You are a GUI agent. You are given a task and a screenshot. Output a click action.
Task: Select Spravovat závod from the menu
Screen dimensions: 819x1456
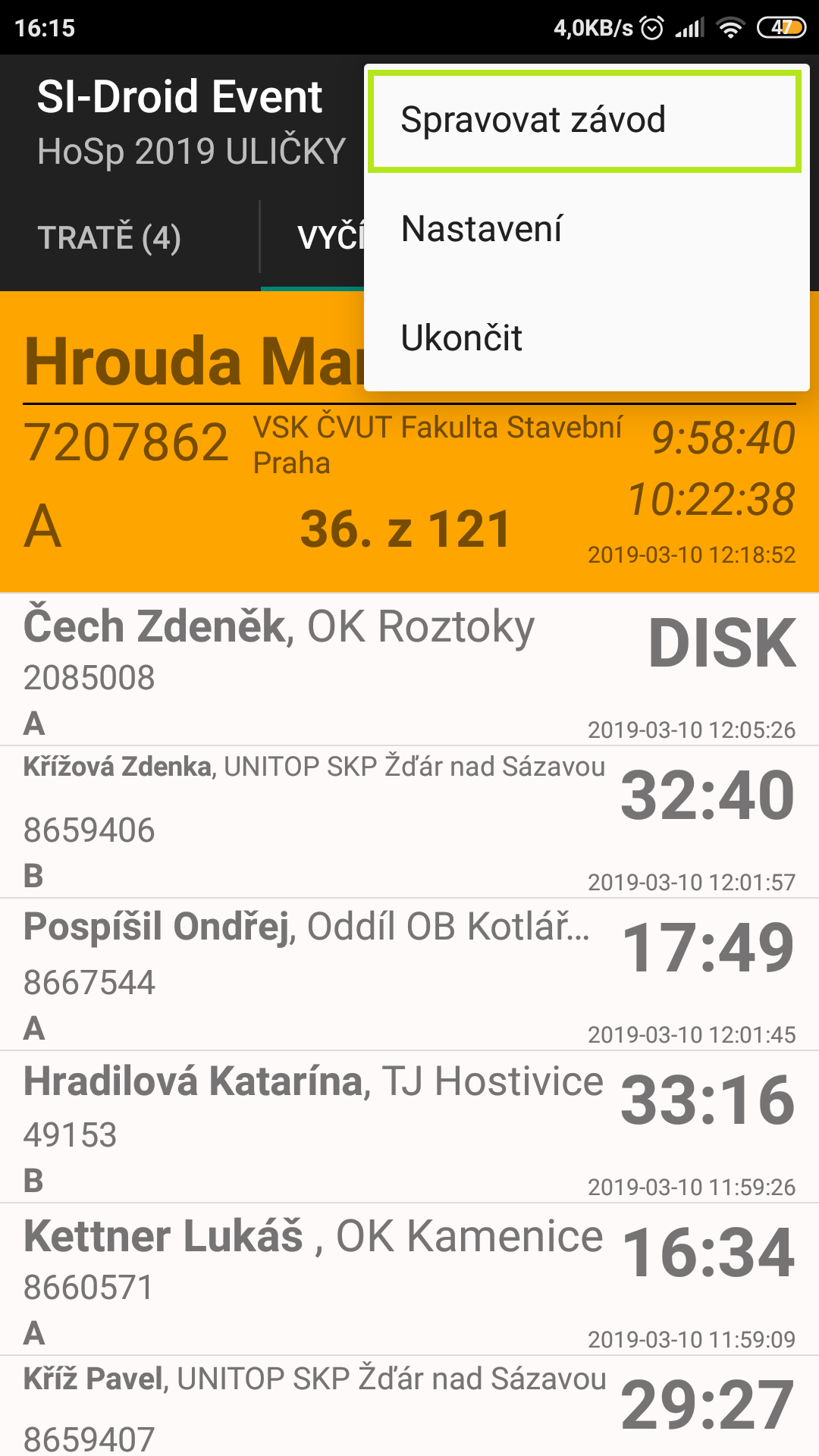584,121
